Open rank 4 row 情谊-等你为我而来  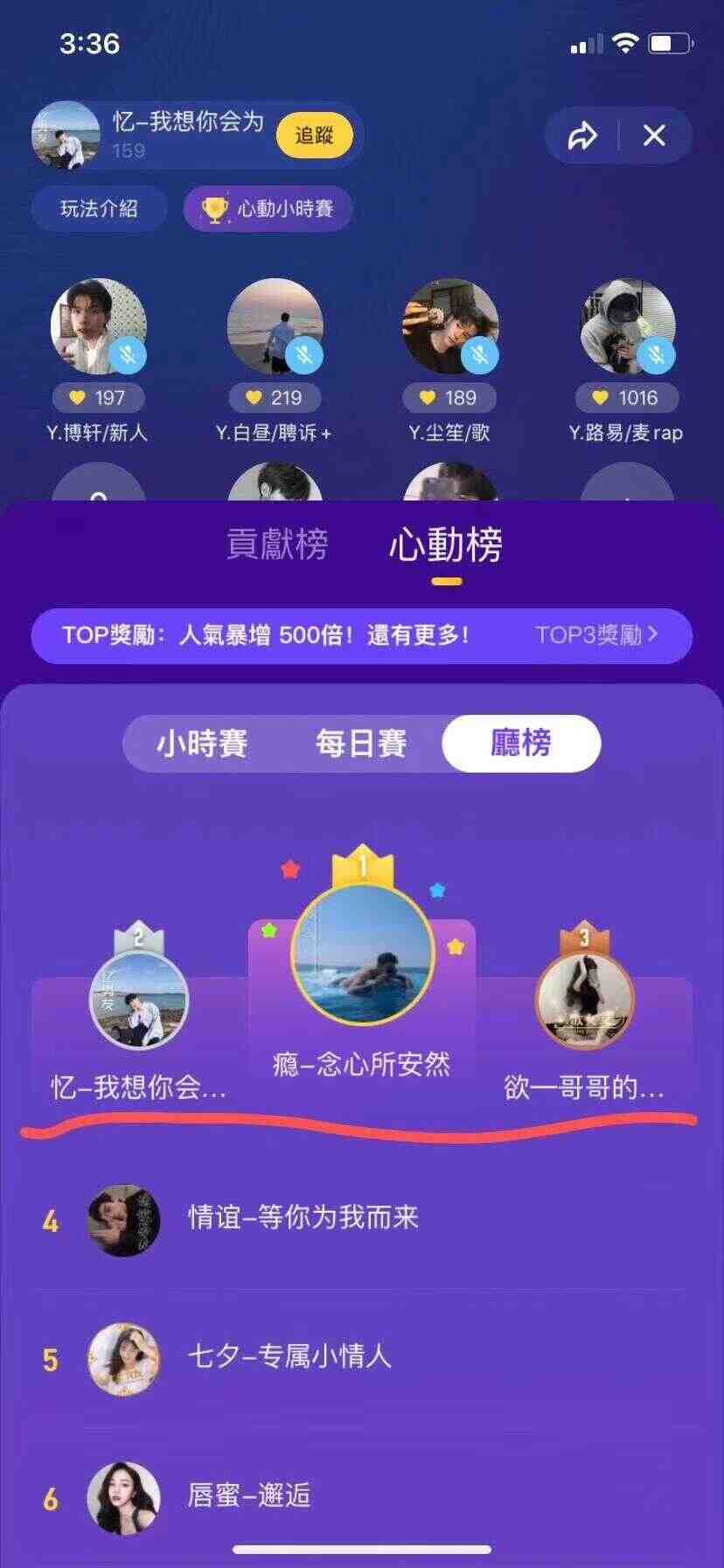(x=362, y=1220)
